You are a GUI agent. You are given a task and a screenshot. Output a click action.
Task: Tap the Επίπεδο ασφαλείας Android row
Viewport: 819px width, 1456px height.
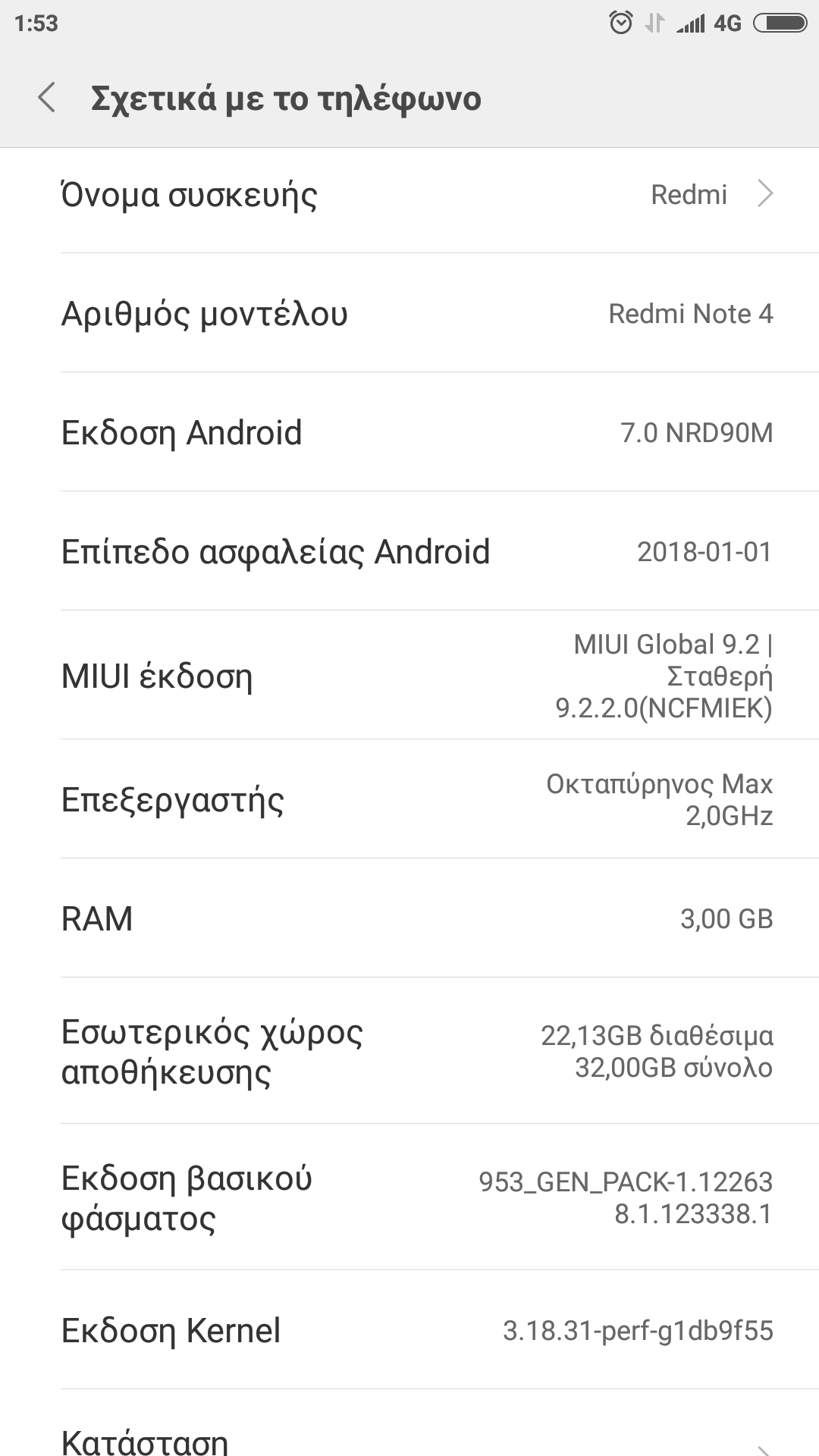(x=409, y=551)
